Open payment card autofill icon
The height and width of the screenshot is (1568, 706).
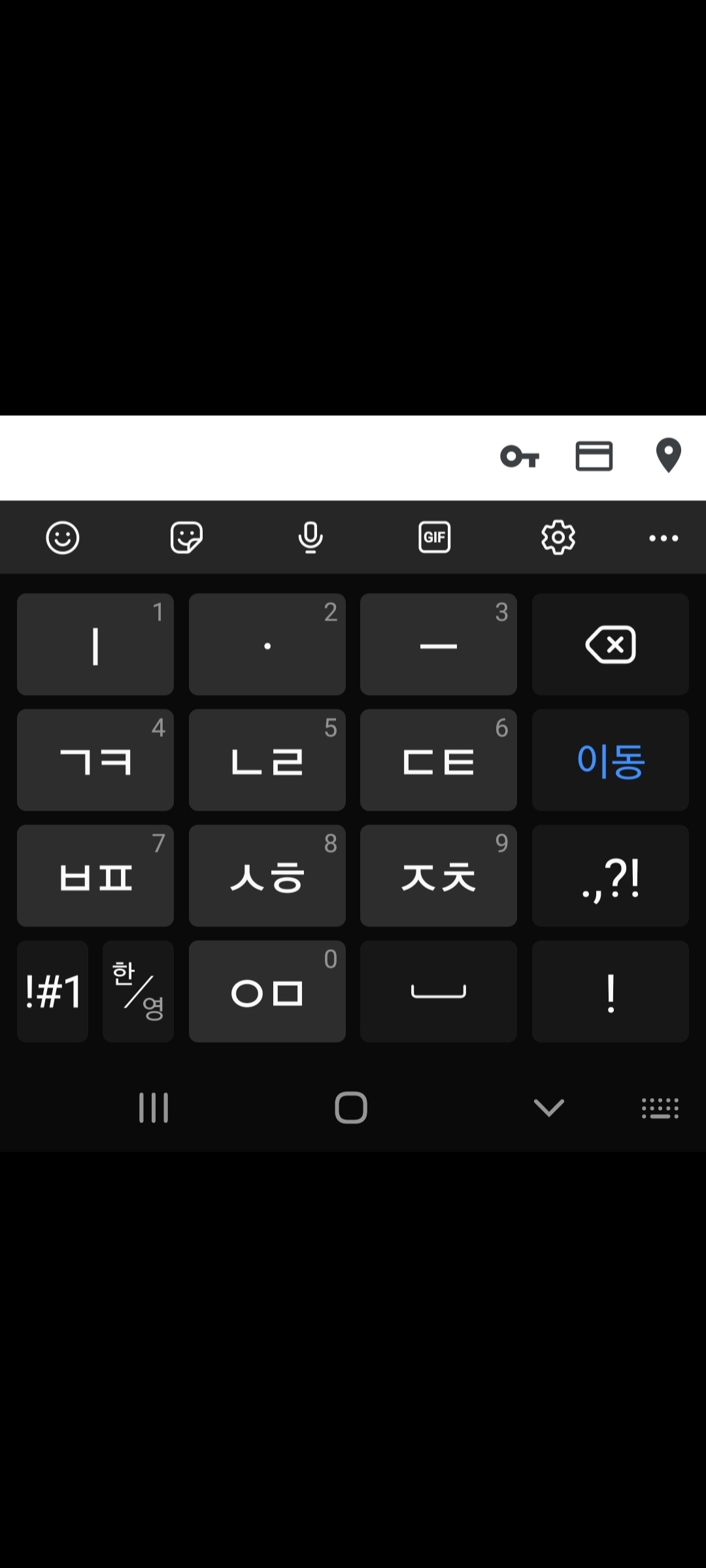click(594, 457)
